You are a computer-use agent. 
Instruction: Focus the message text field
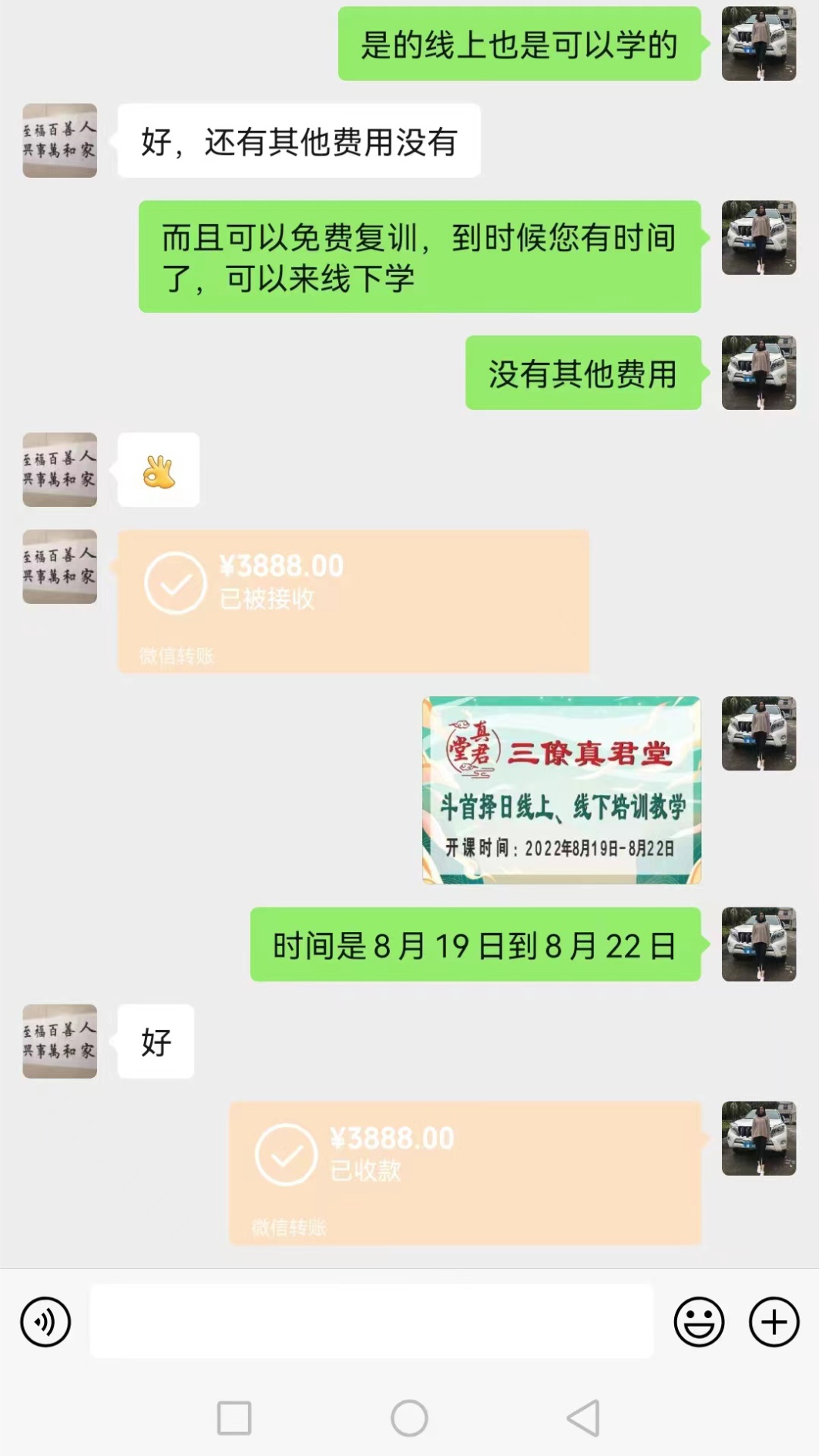click(x=371, y=1320)
